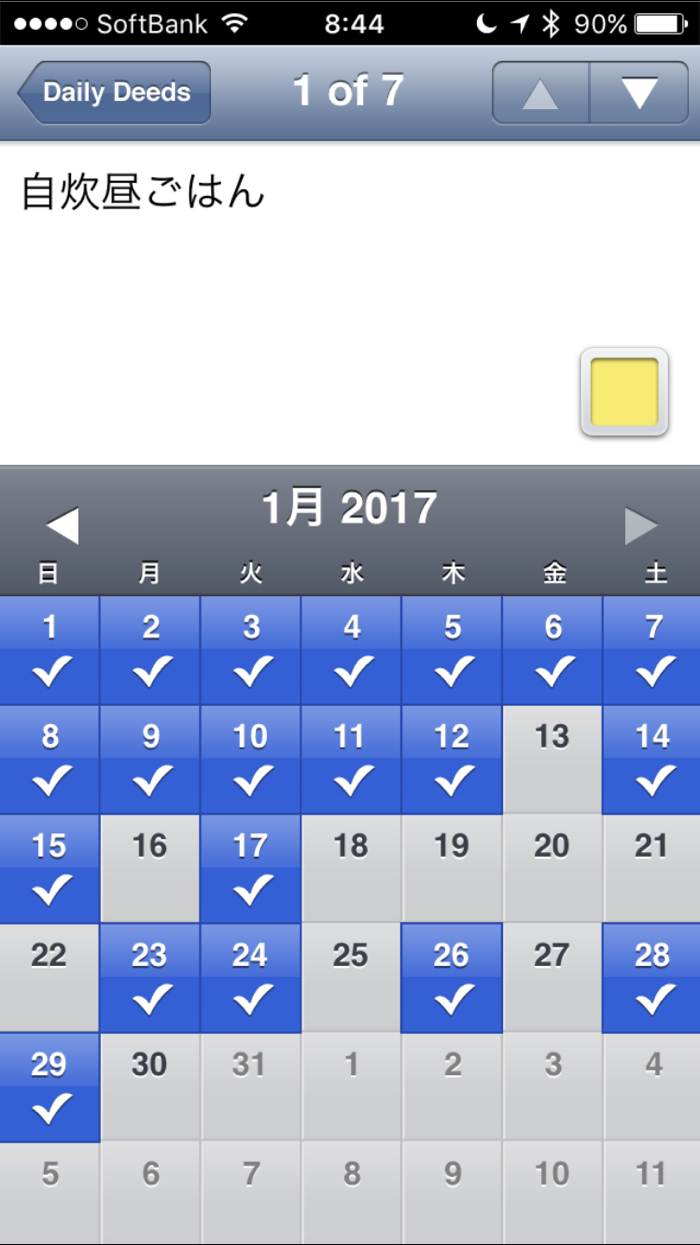The height and width of the screenshot is (1245, 700).
Task: Toggle the checkmark on January 7
Action: (x=653, y=650)
